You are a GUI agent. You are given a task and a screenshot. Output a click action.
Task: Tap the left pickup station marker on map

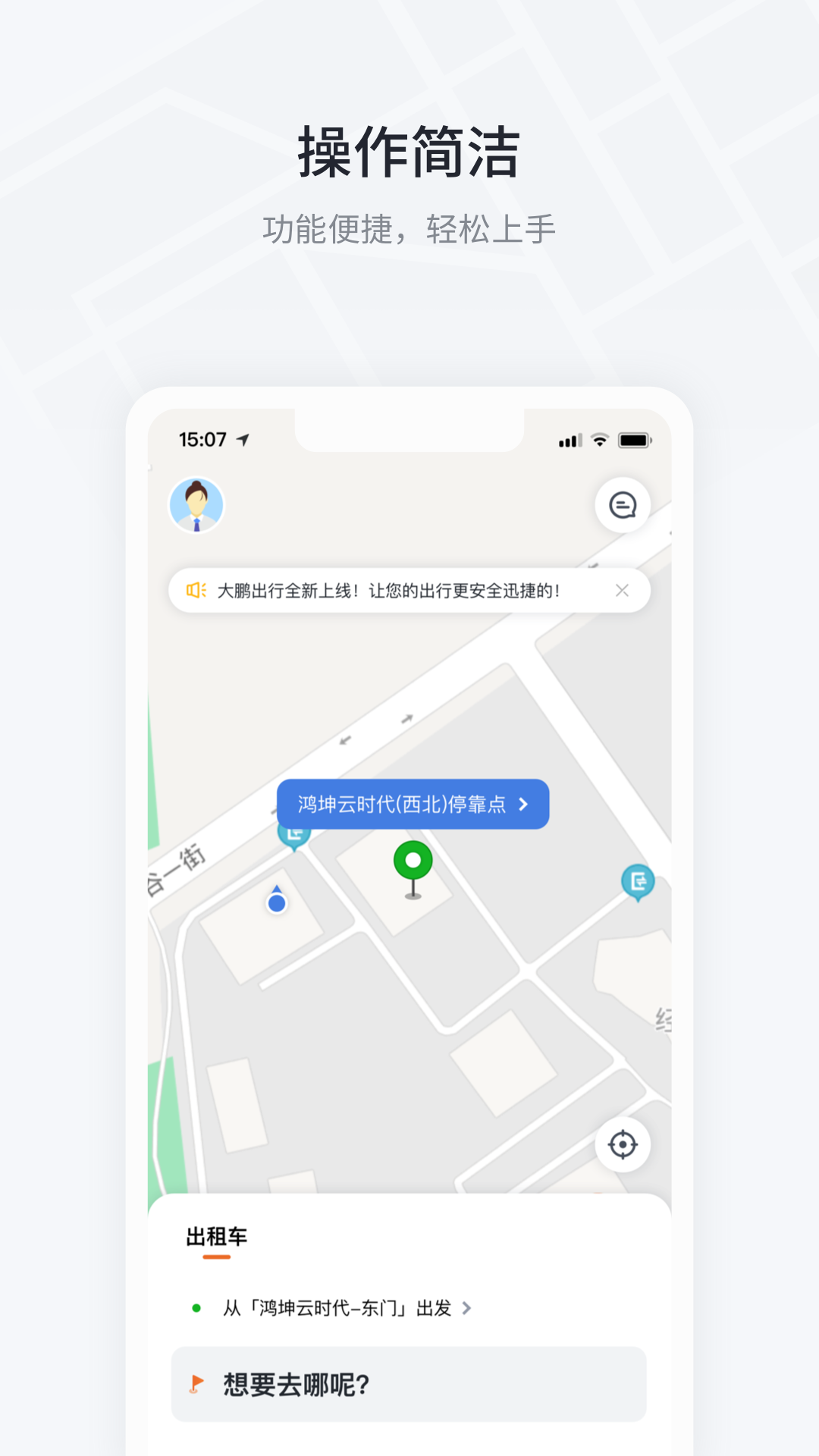pyautogui.click(x=294, y=836)
